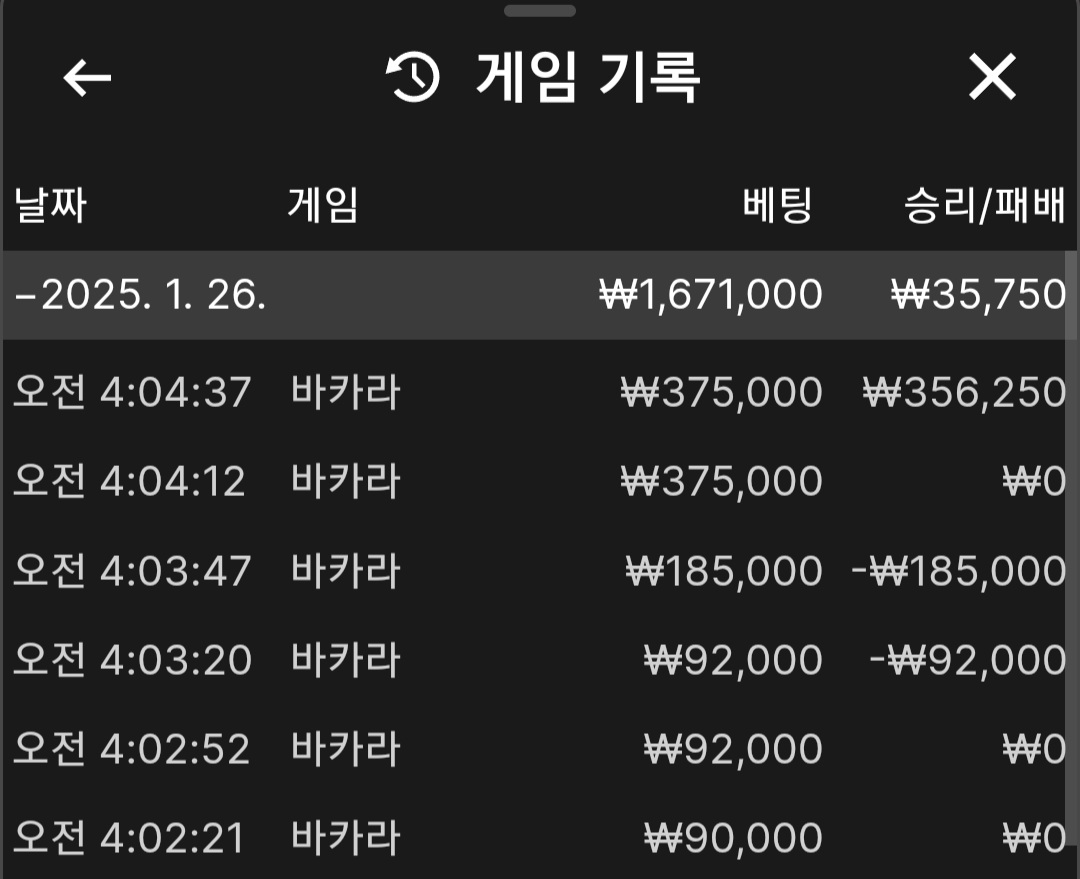The height and width of the screenshot is (879, 1080).
Task: Select the 오전 4:03:20 바카라 entry
Action: 540,660
